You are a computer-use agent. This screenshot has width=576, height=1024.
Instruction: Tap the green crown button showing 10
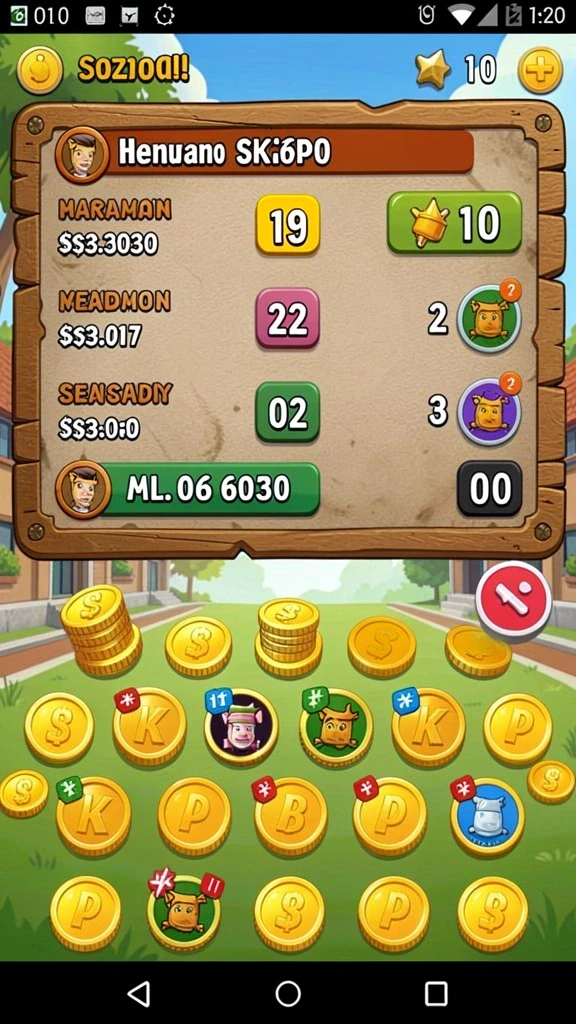(455, 223)
